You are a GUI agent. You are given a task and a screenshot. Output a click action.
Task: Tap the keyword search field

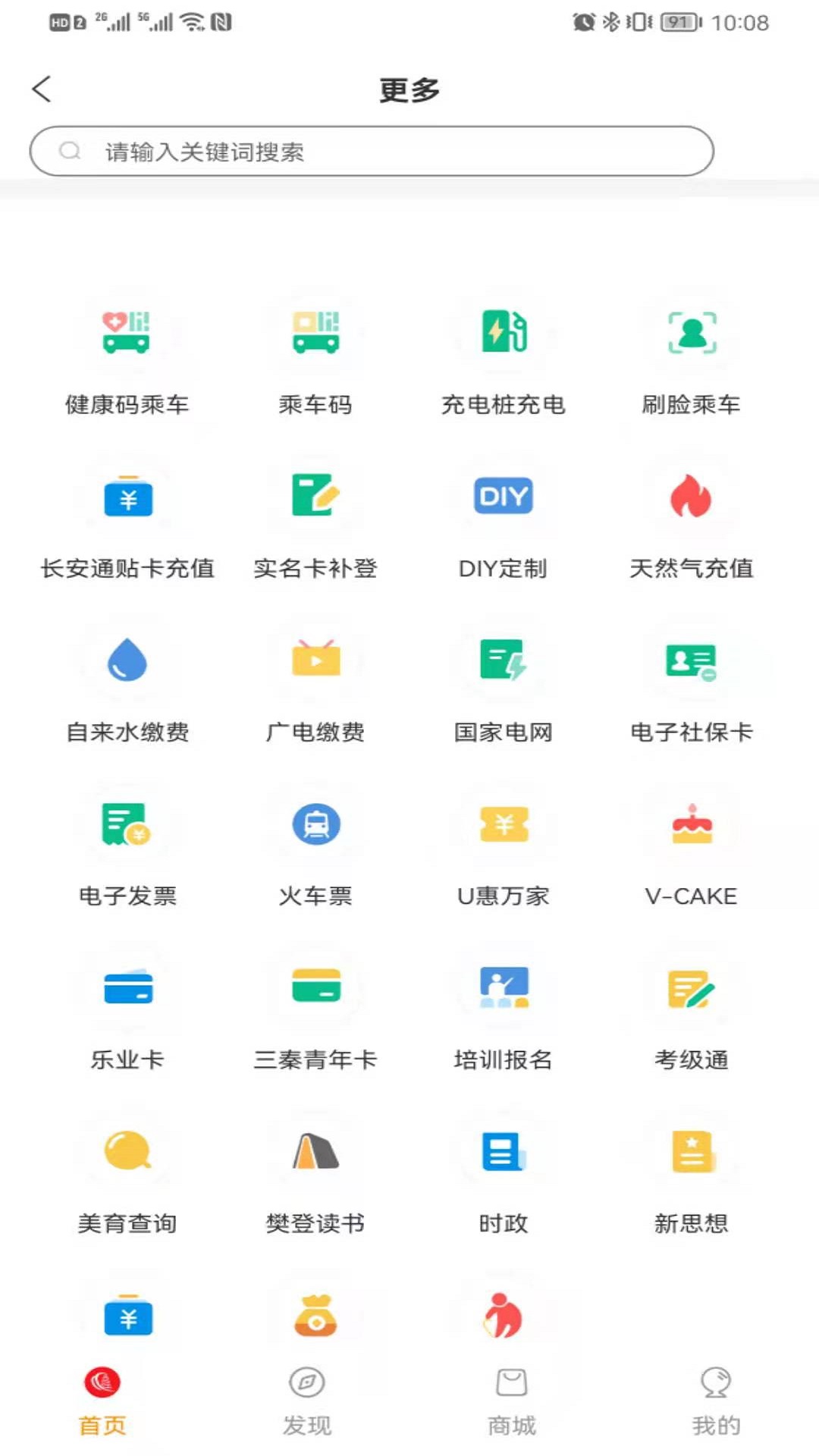click(x=371, y=151)
